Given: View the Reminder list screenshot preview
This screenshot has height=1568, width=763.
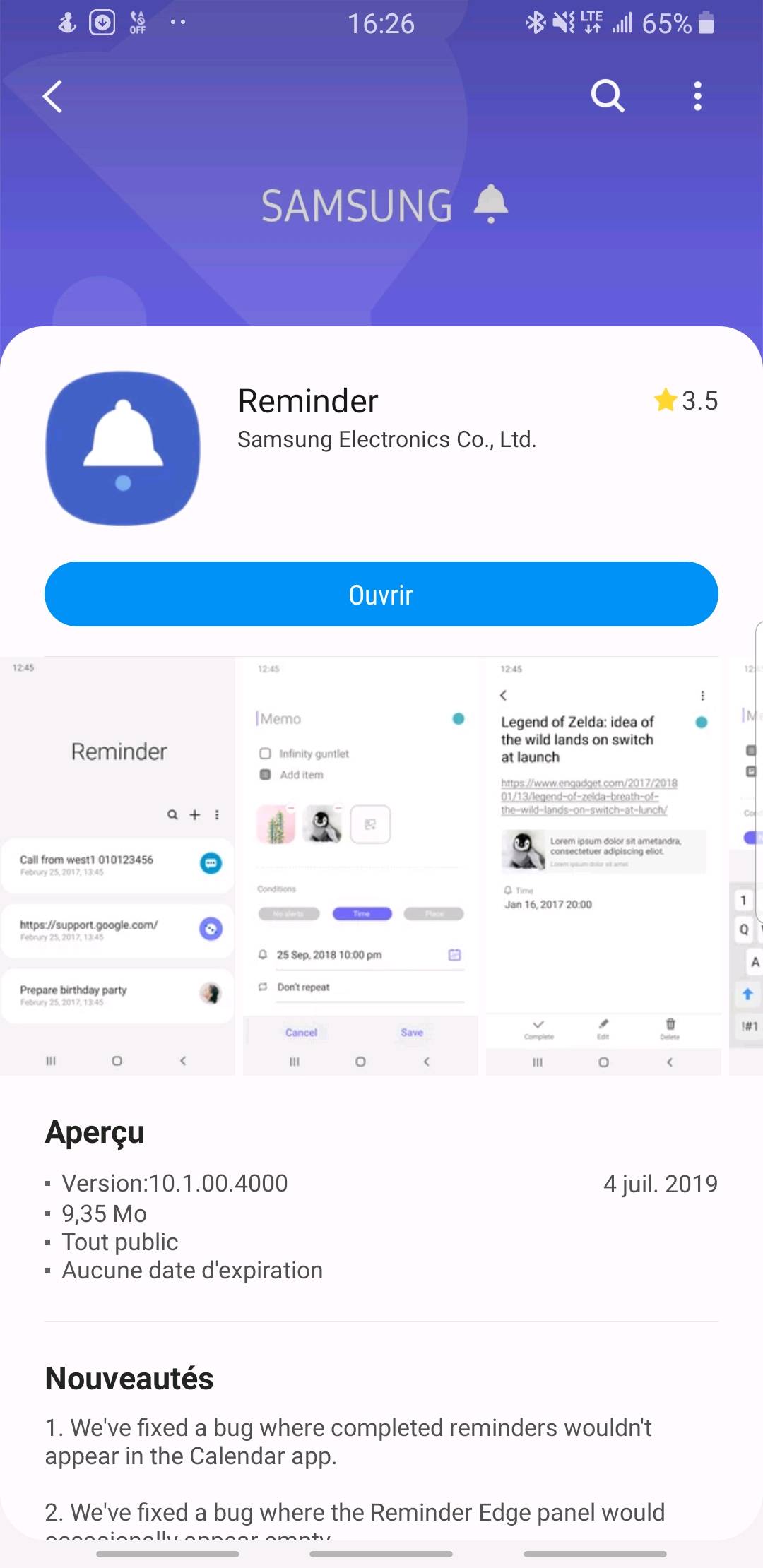Looking at the screenshot, I should pos(117,866).
